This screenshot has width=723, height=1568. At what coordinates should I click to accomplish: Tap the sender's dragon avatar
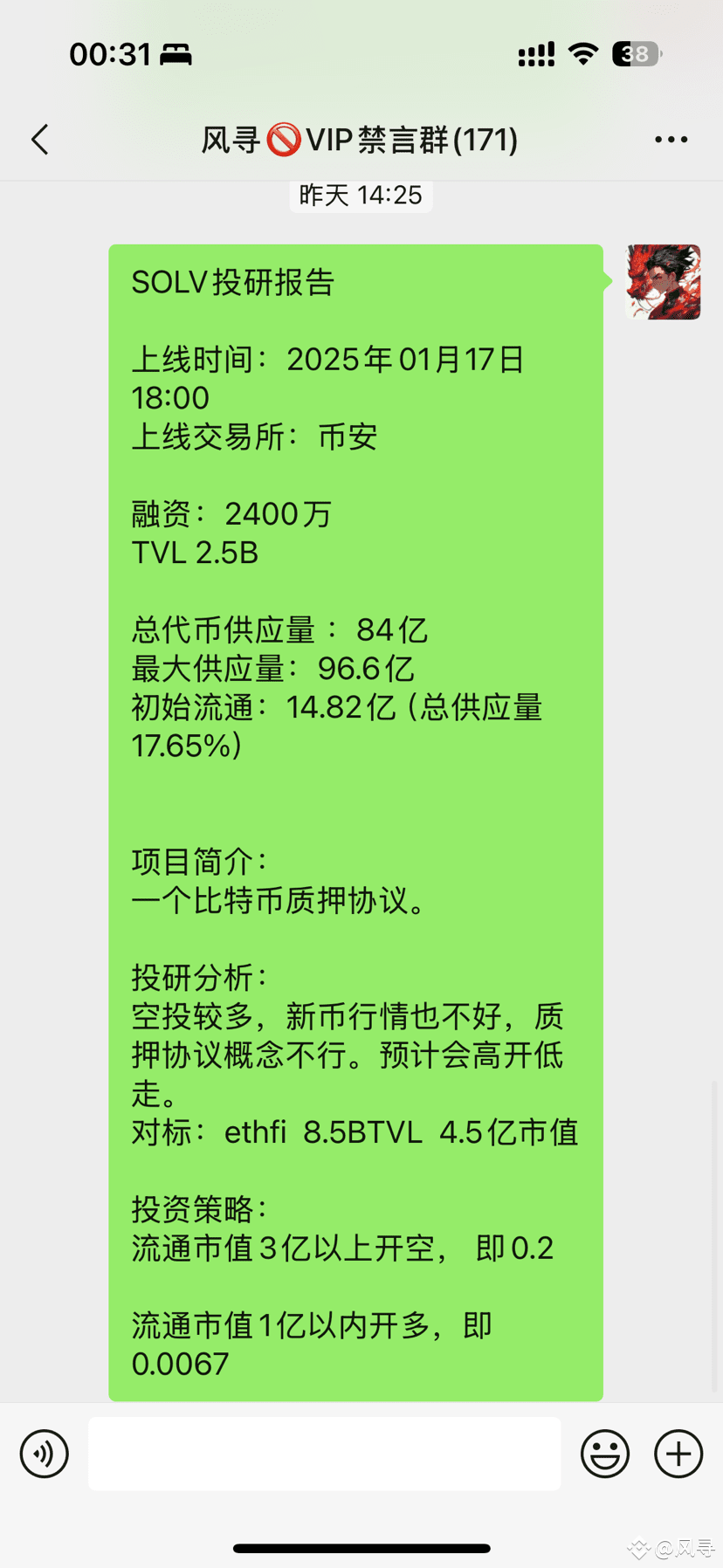click(664, 282)
